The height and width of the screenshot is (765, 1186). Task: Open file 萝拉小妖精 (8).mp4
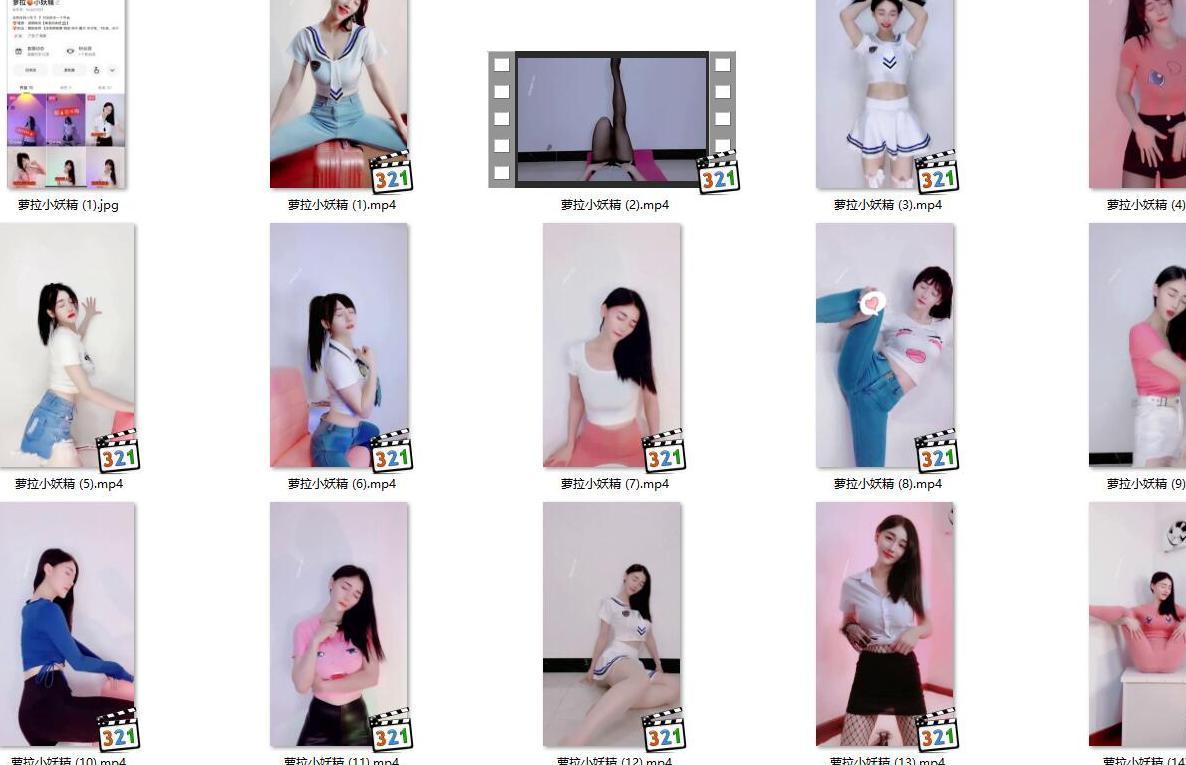click(x=885, y=345)
